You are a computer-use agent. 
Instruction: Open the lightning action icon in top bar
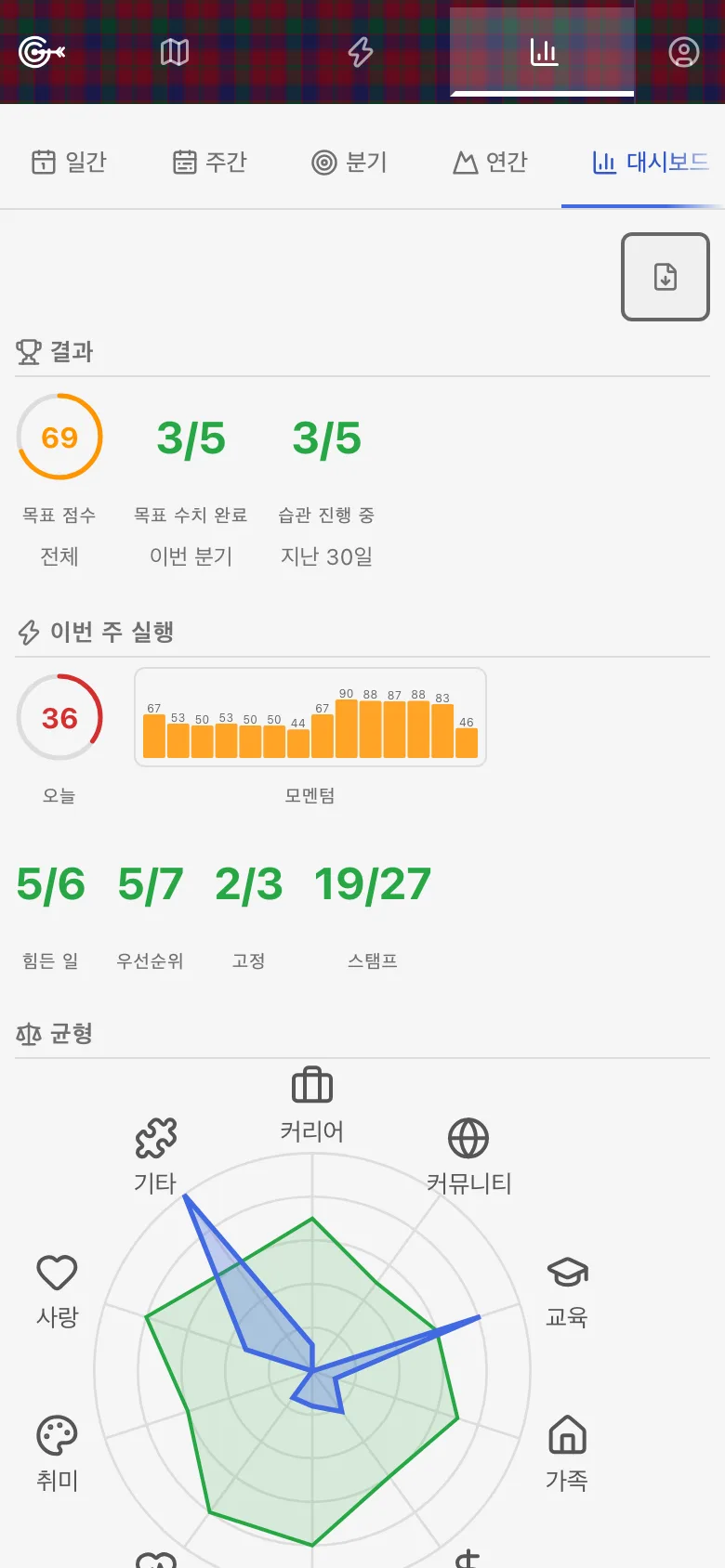pyautogui.click(x=361, y=52)
